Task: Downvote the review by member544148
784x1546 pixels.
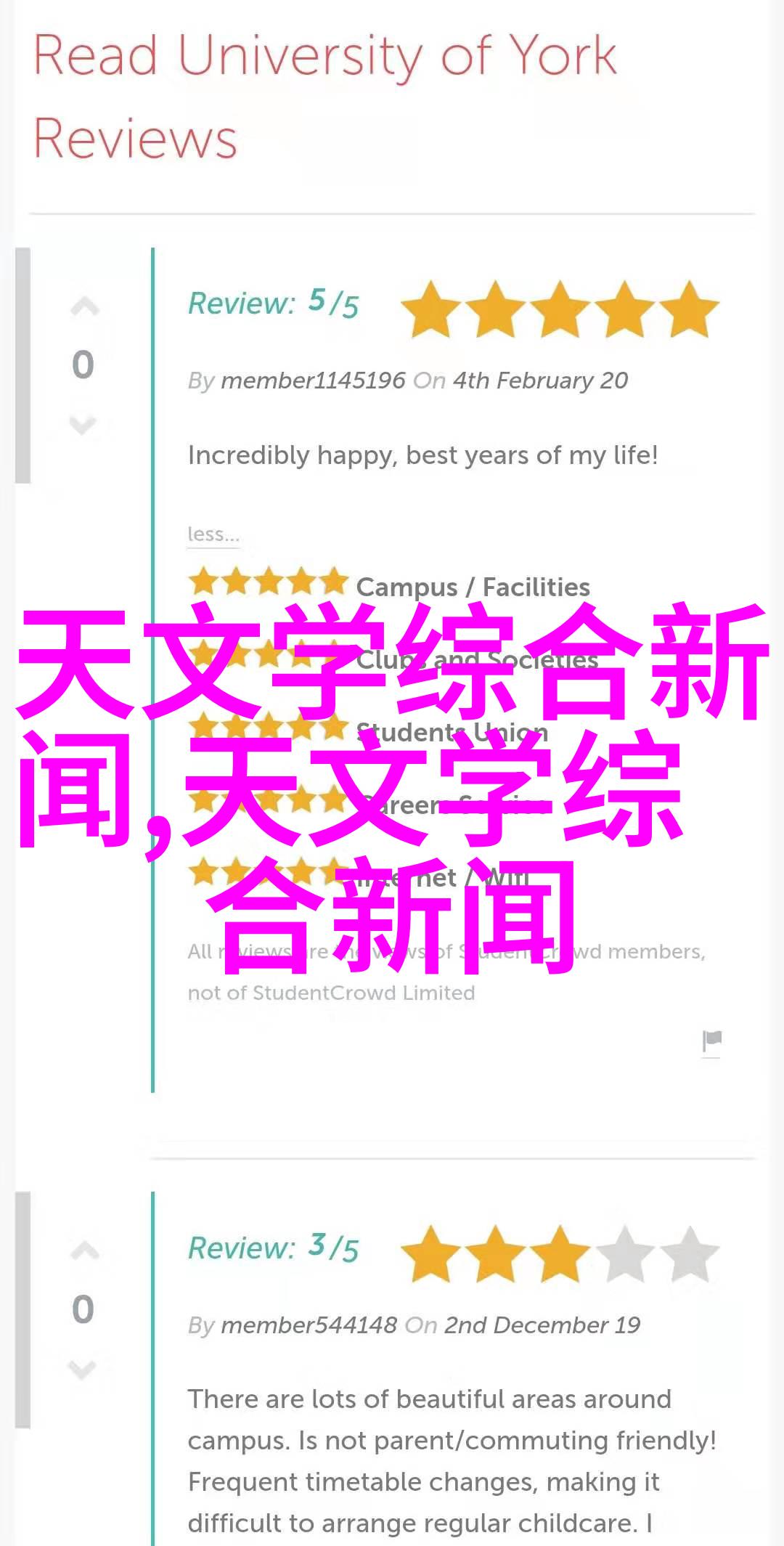Action: 82,1369
